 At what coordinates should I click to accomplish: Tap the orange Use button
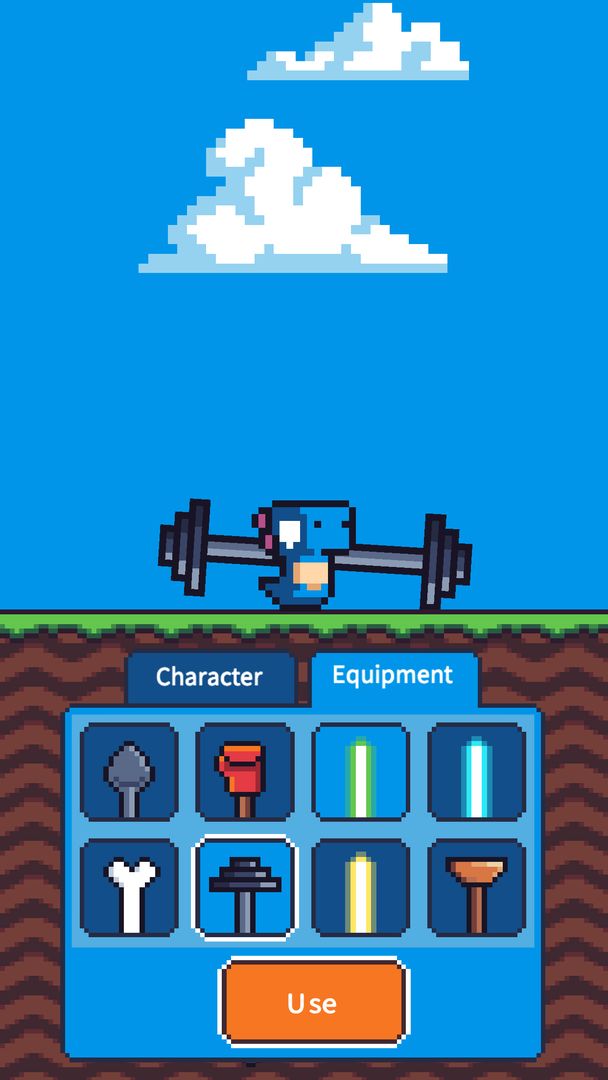tap(313, 1002)
